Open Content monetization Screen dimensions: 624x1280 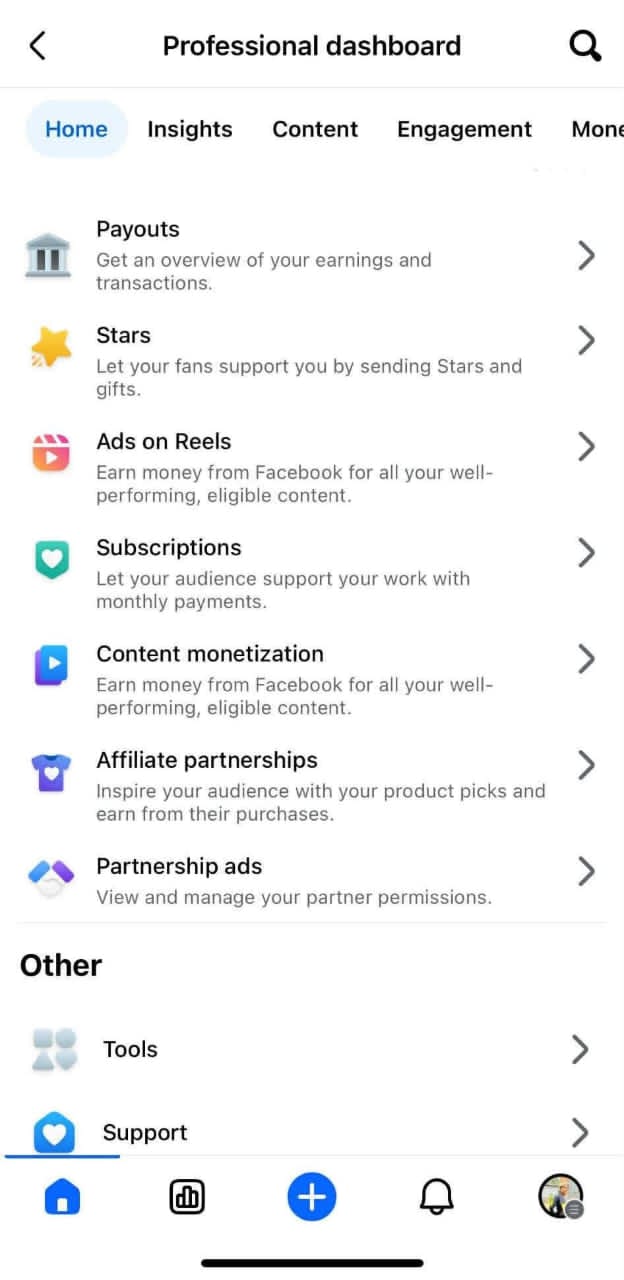coord(310,680)
